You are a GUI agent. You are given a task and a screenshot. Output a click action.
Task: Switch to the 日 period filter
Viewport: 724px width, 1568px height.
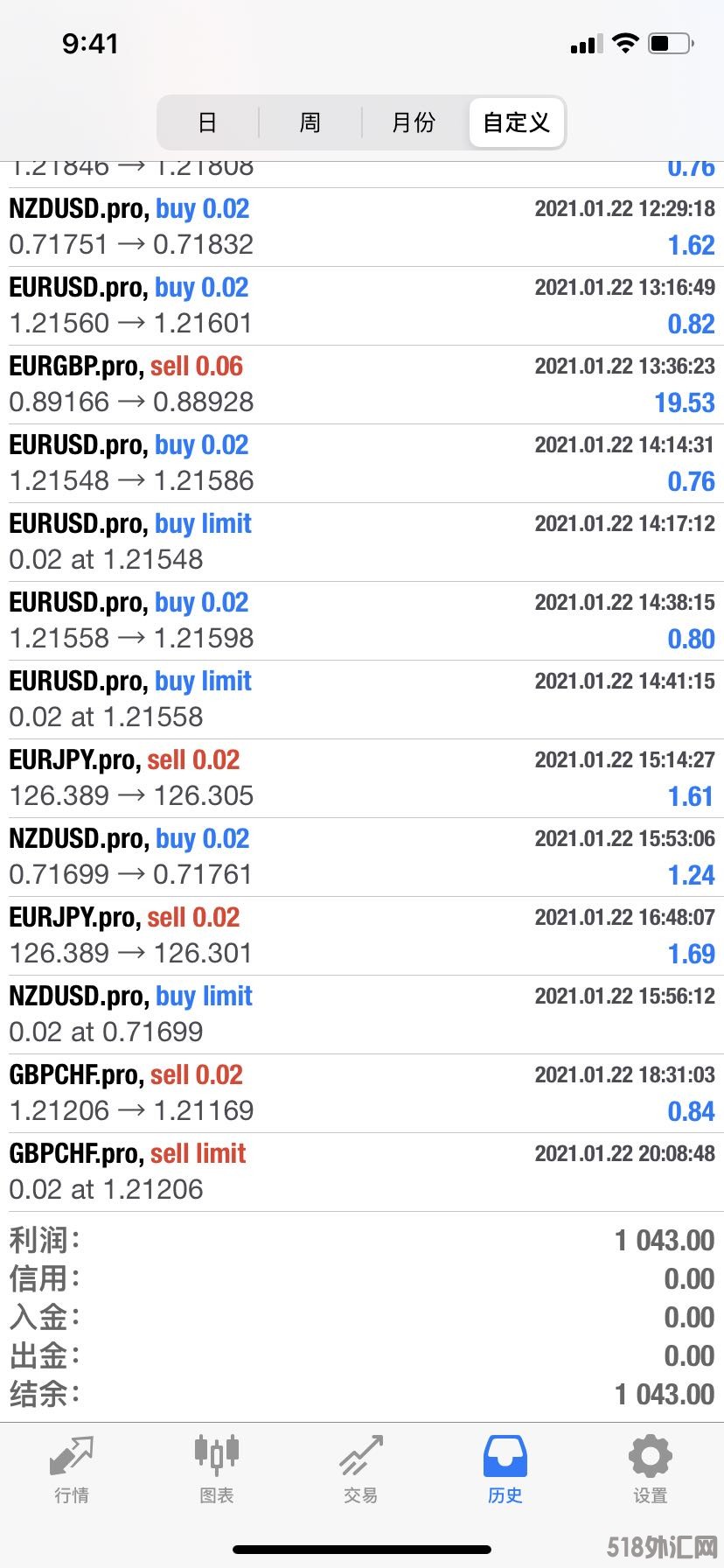pyautogui.click(x=207, y=122)
